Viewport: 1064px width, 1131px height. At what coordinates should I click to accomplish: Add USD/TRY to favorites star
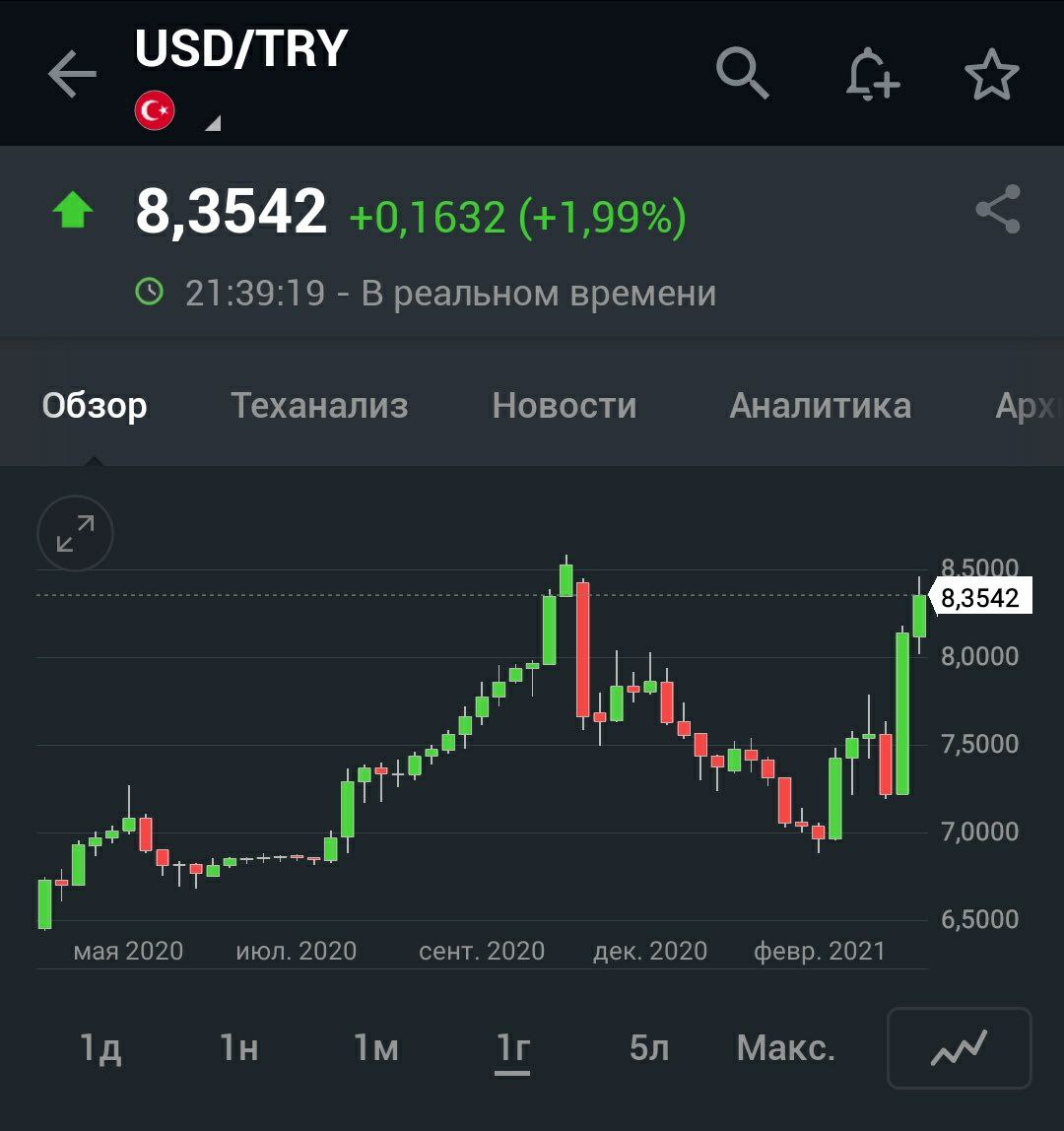pyautogui.click(x=991, y=75)
